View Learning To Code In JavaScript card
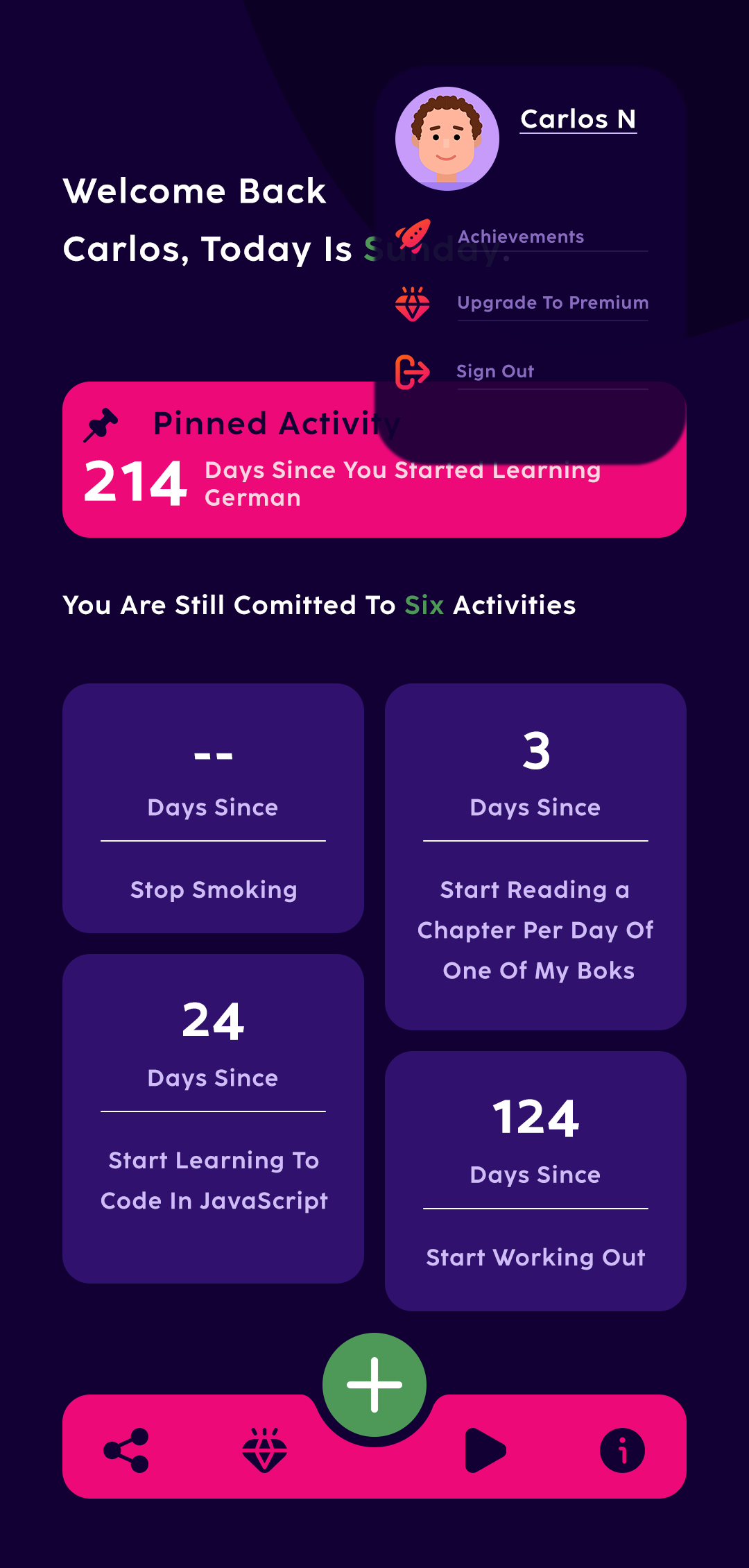 pos(213,1118)
